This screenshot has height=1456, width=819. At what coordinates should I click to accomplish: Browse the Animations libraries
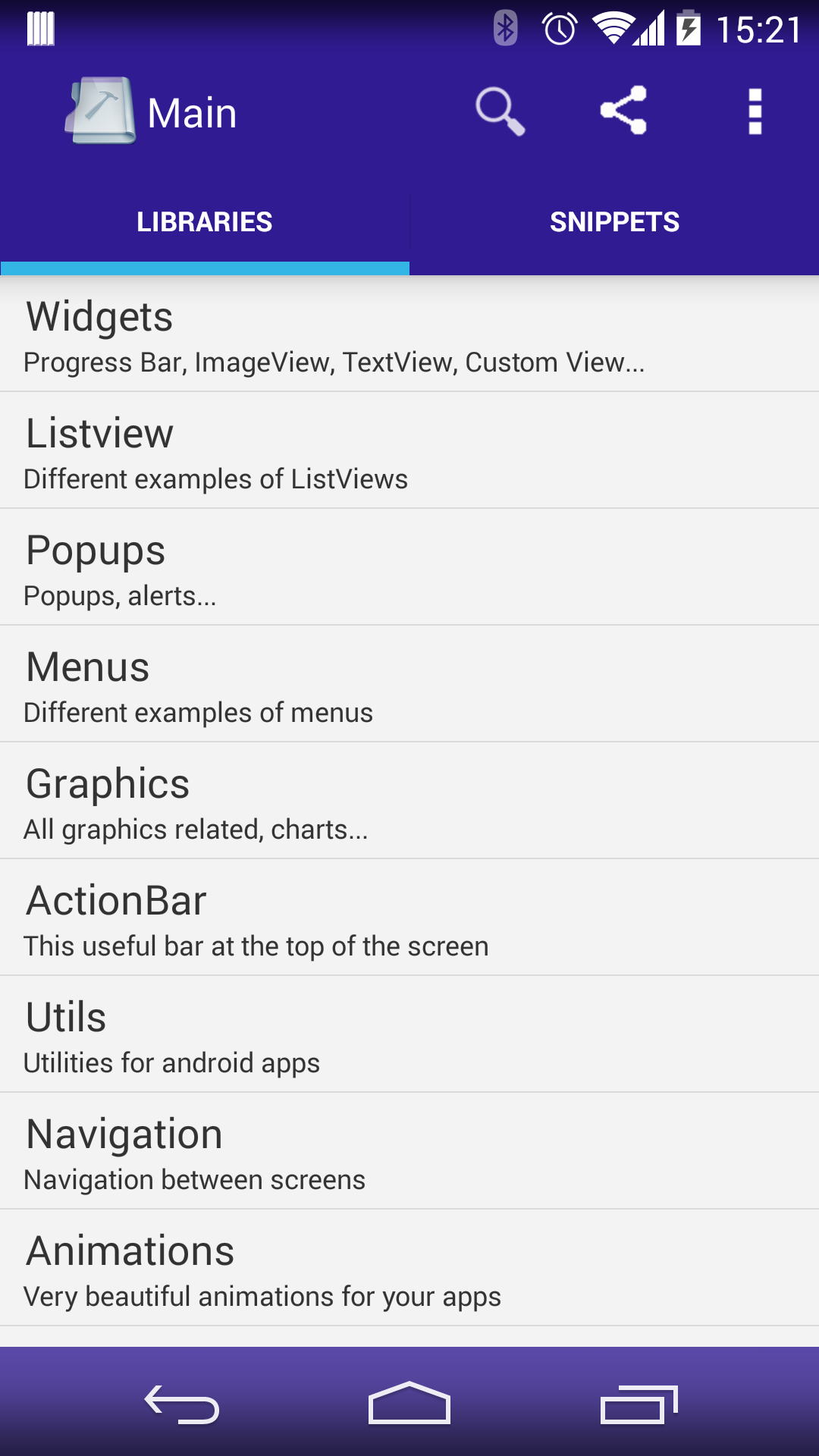pos(409,1269)
